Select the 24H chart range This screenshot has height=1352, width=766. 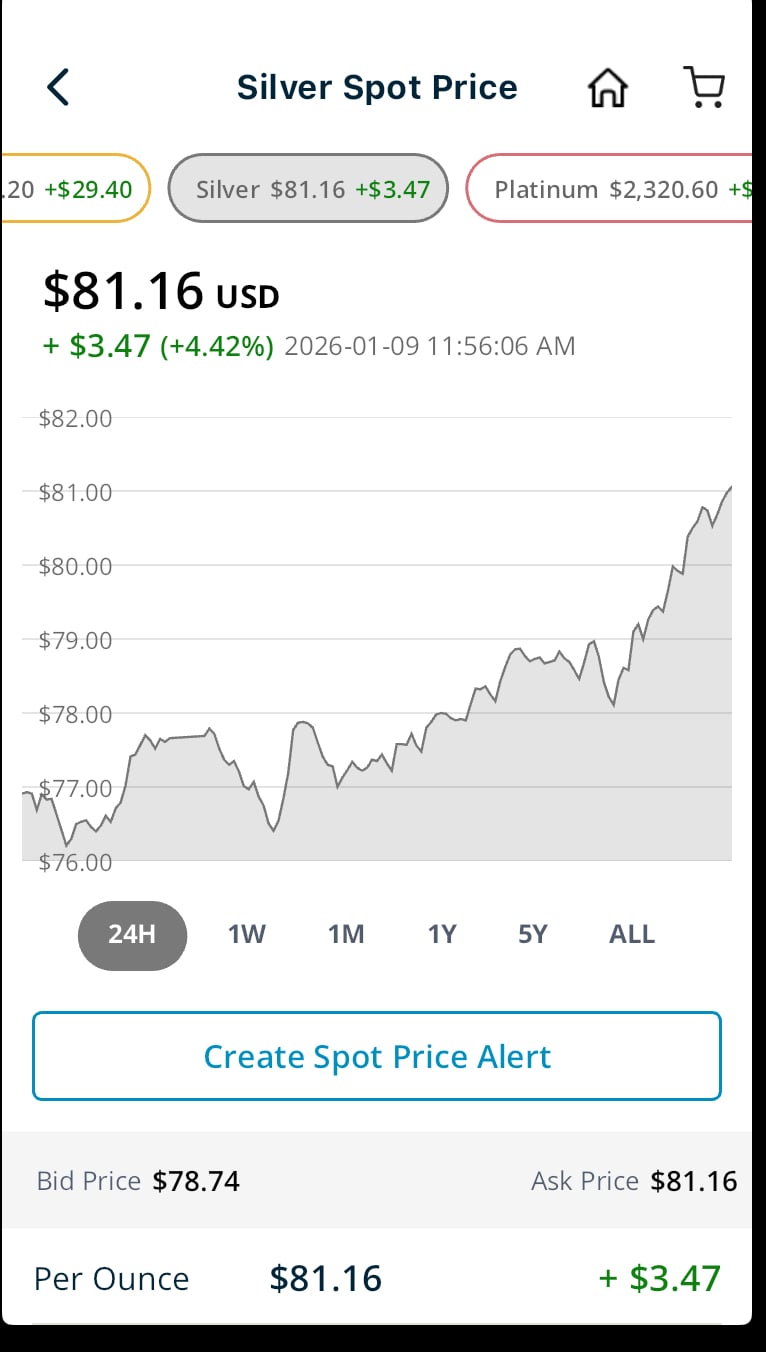(132, 935)
